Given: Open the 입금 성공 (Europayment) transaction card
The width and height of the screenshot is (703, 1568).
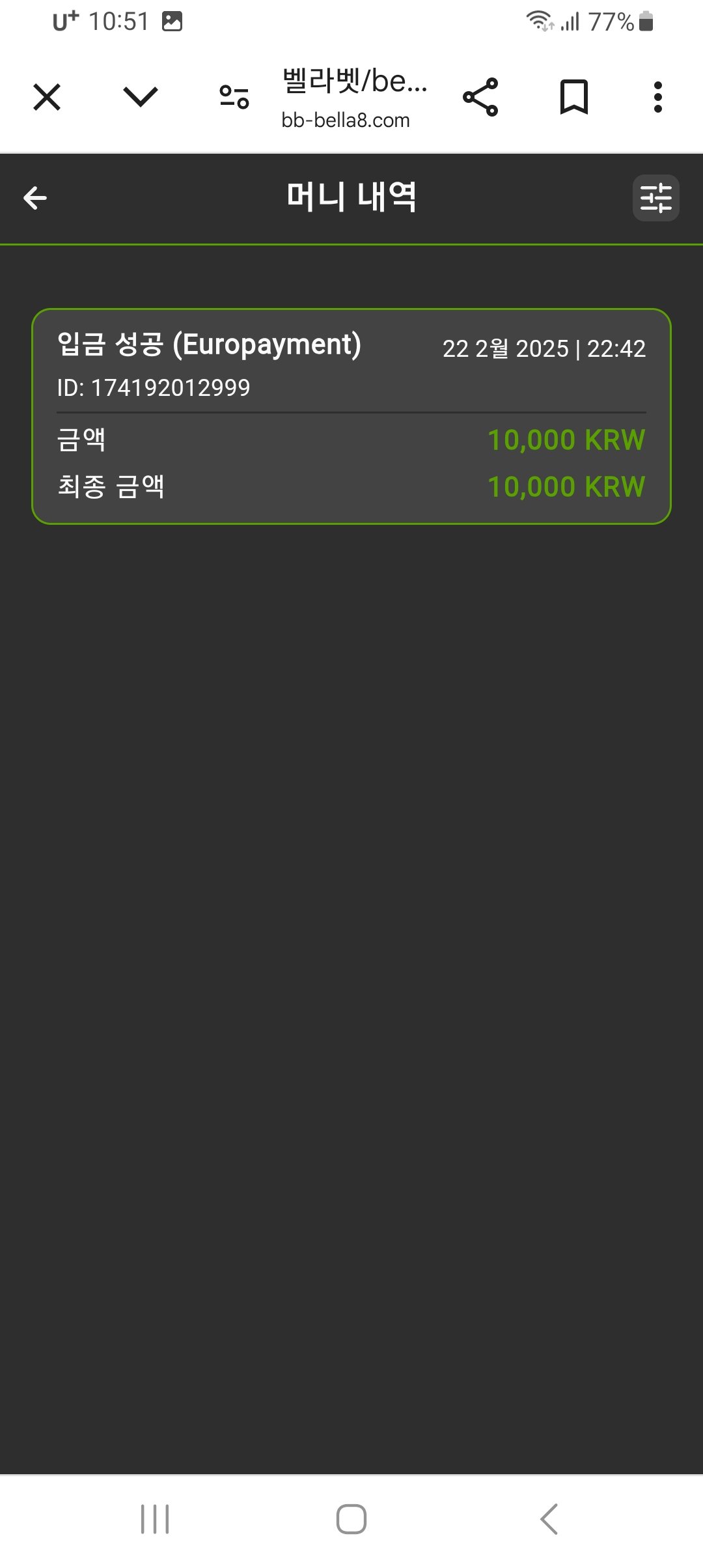Looking at the screenshot, I should pyautogui.click(x=351, y=415).
